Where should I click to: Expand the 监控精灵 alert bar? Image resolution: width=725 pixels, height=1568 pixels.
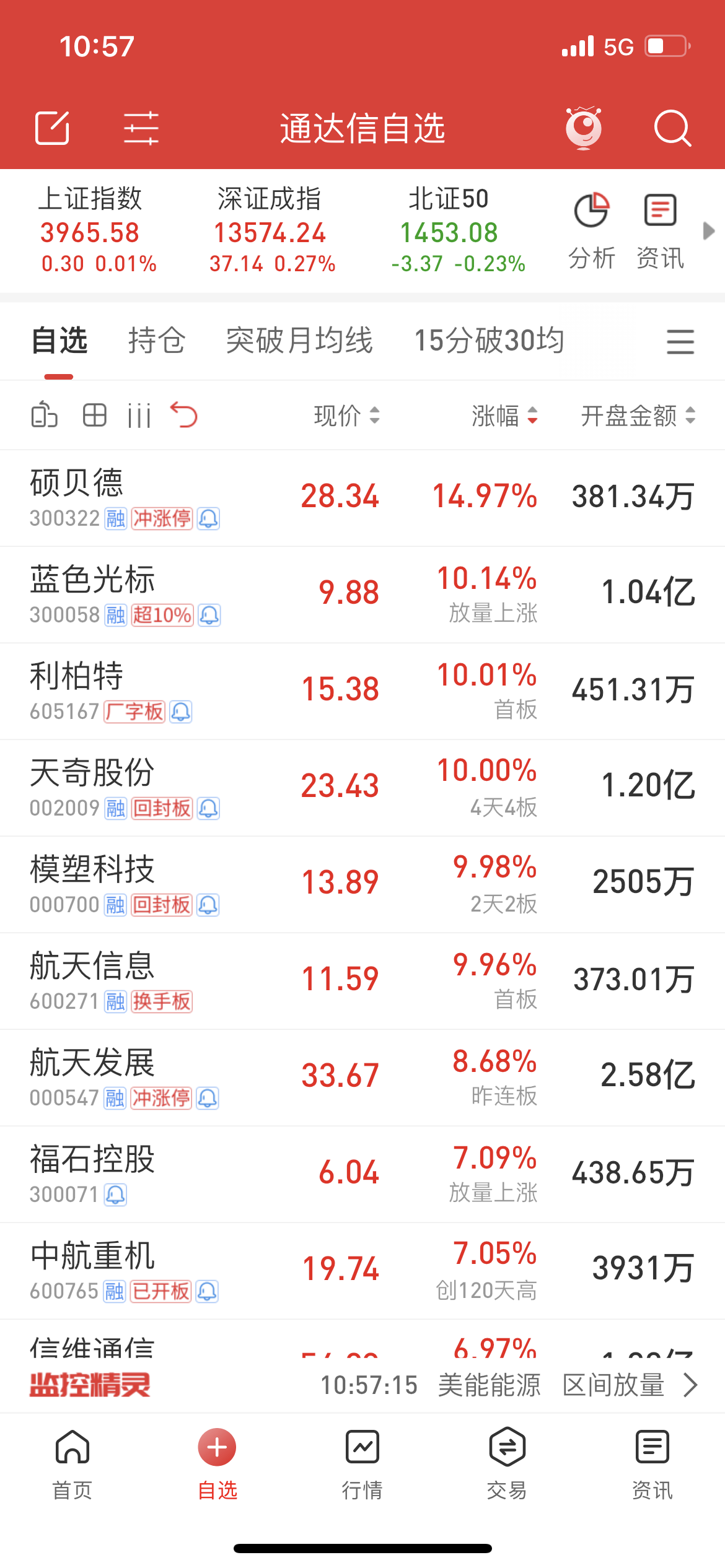(x=362, y=1385)
